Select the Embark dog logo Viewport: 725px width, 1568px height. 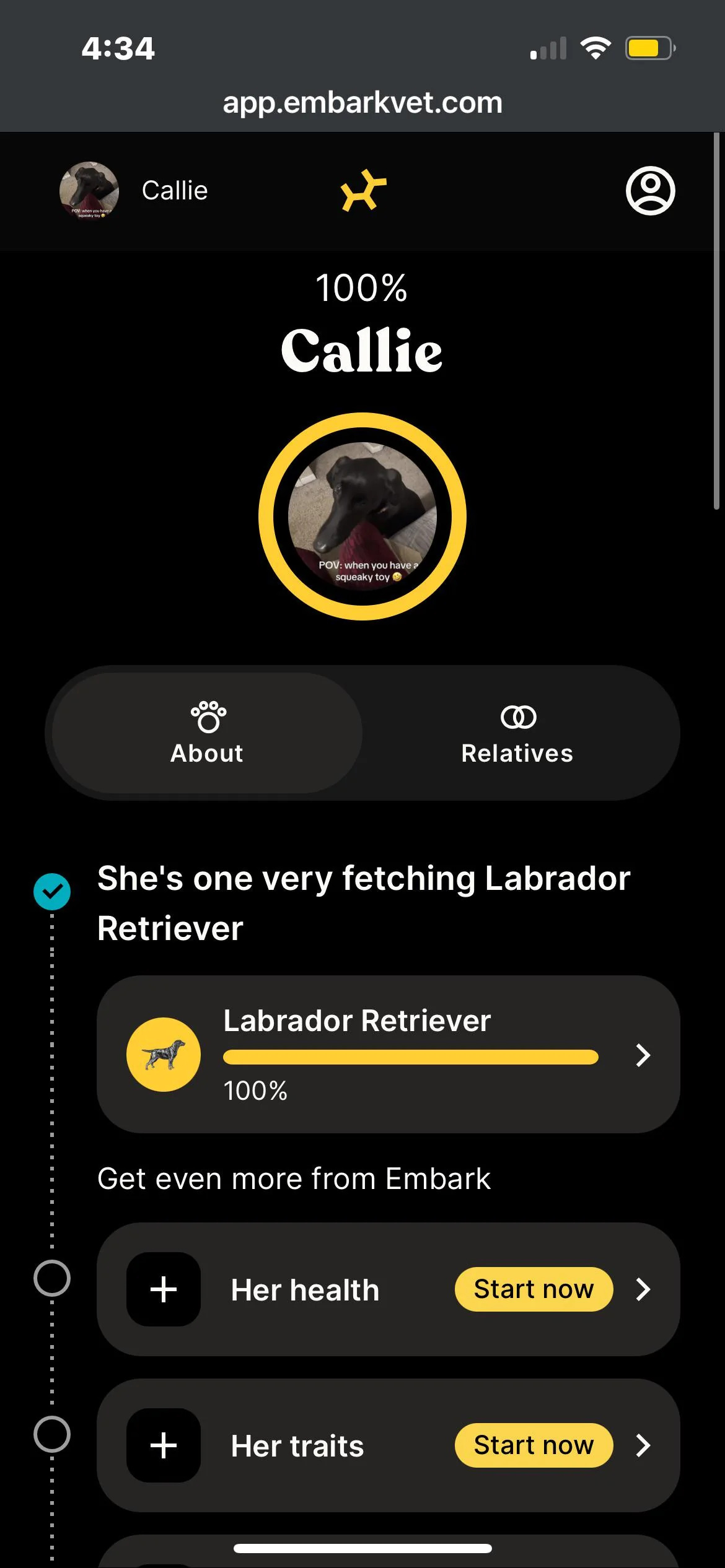[362, 191]
